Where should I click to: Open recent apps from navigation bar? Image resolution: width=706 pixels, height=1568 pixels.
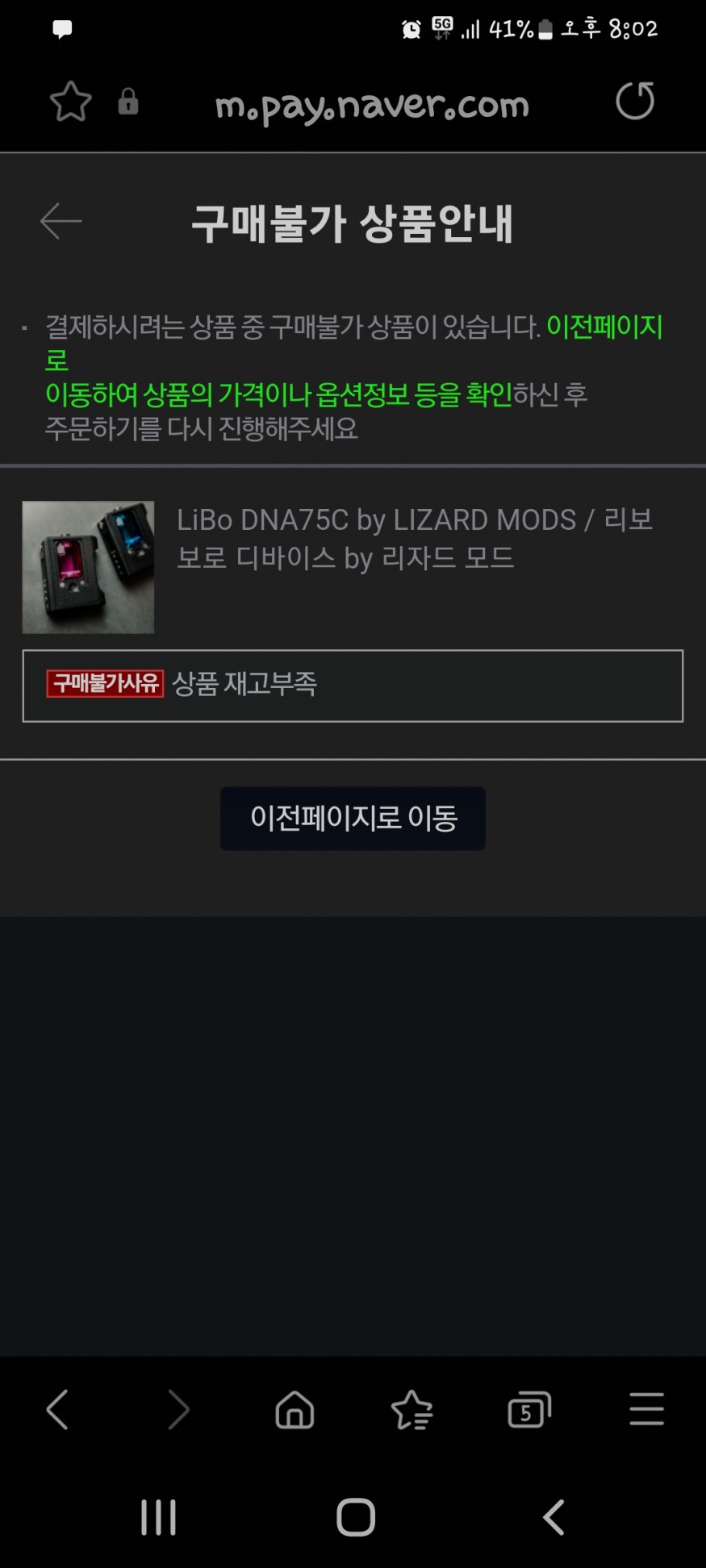tap(158, 1517)
